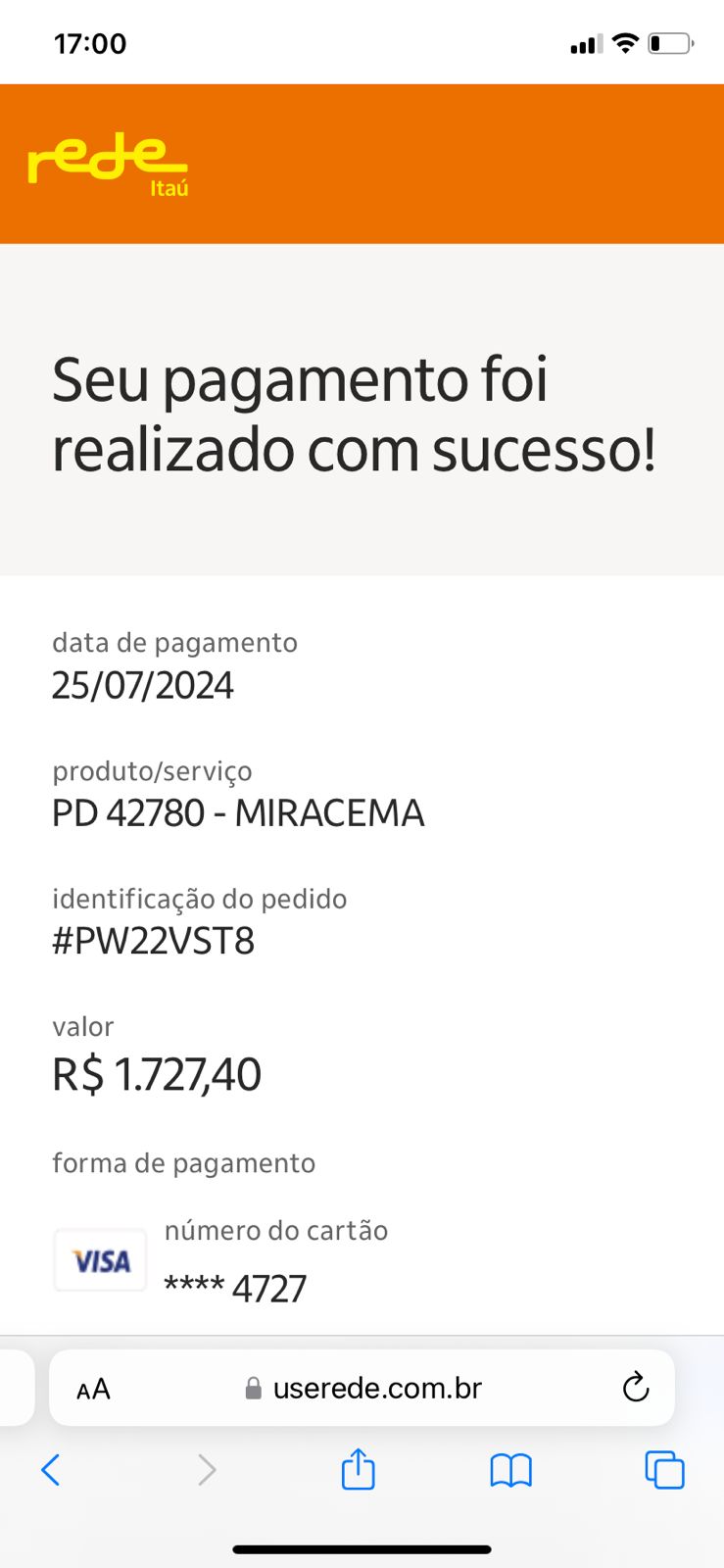724x1568 pixels.
Task: Tap the Visa card brand icon
Action: coord(99,1260)
